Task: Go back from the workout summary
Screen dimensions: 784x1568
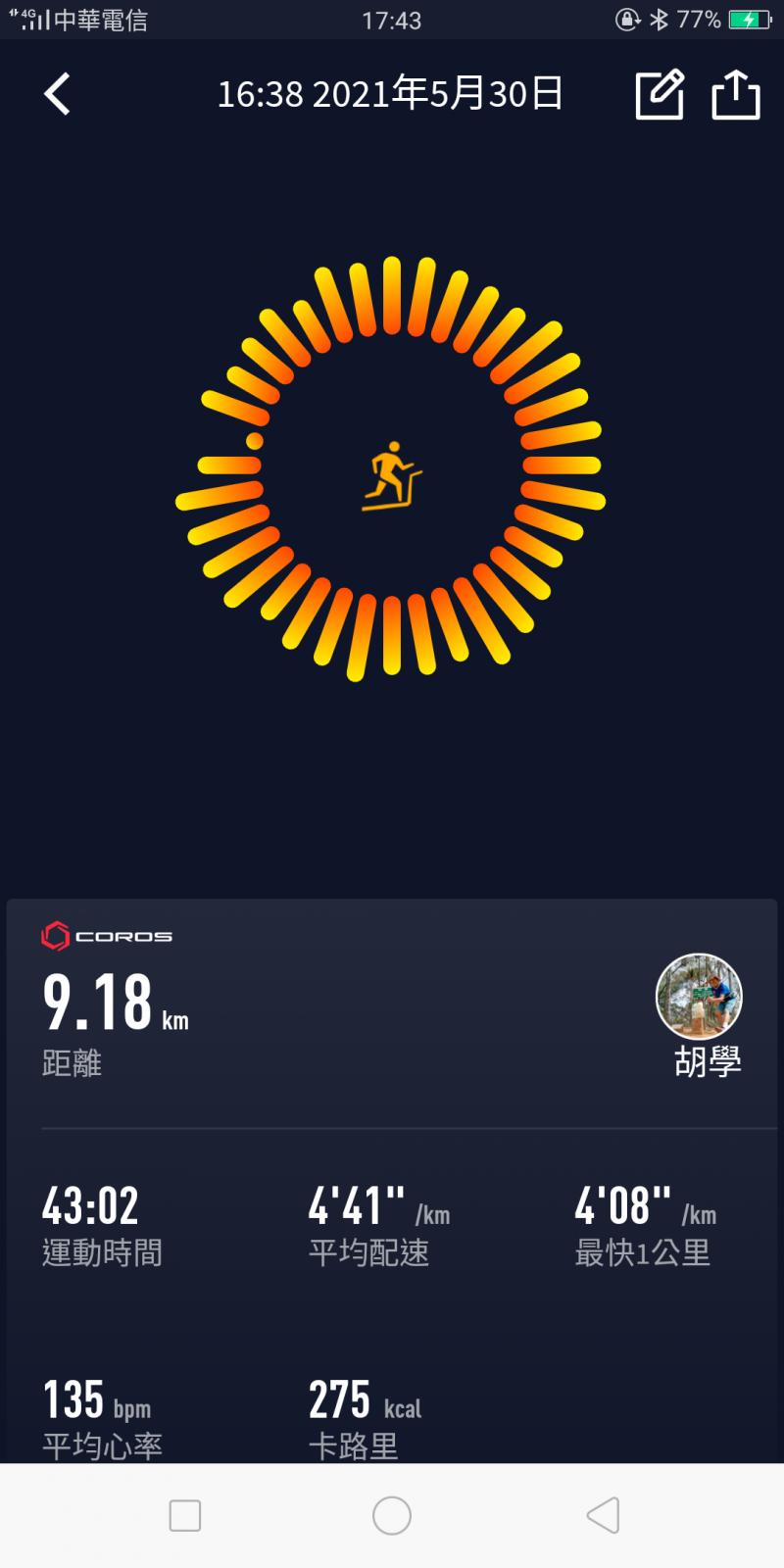Action: 58,95
